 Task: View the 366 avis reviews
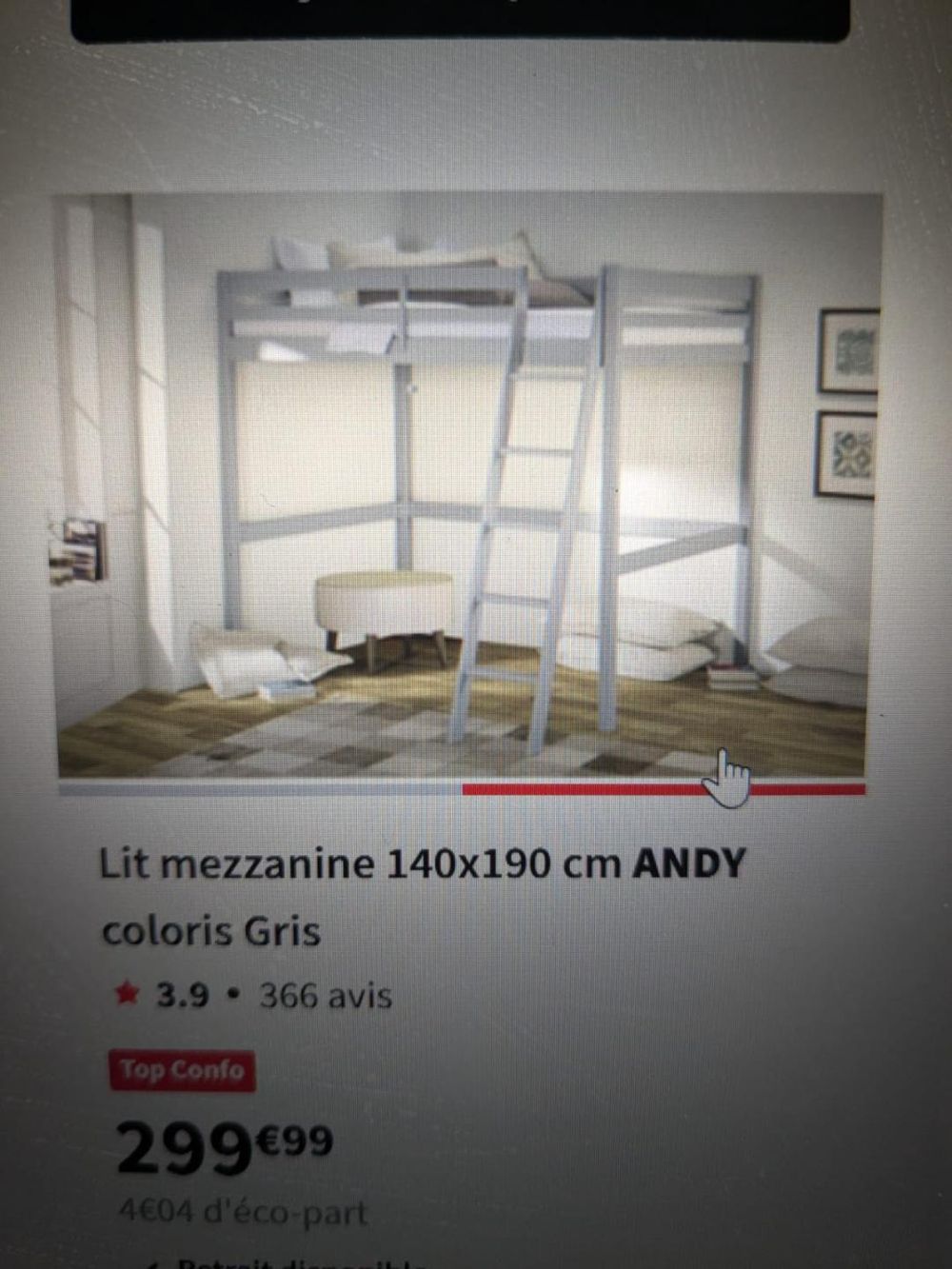click(x=325, y=997)
